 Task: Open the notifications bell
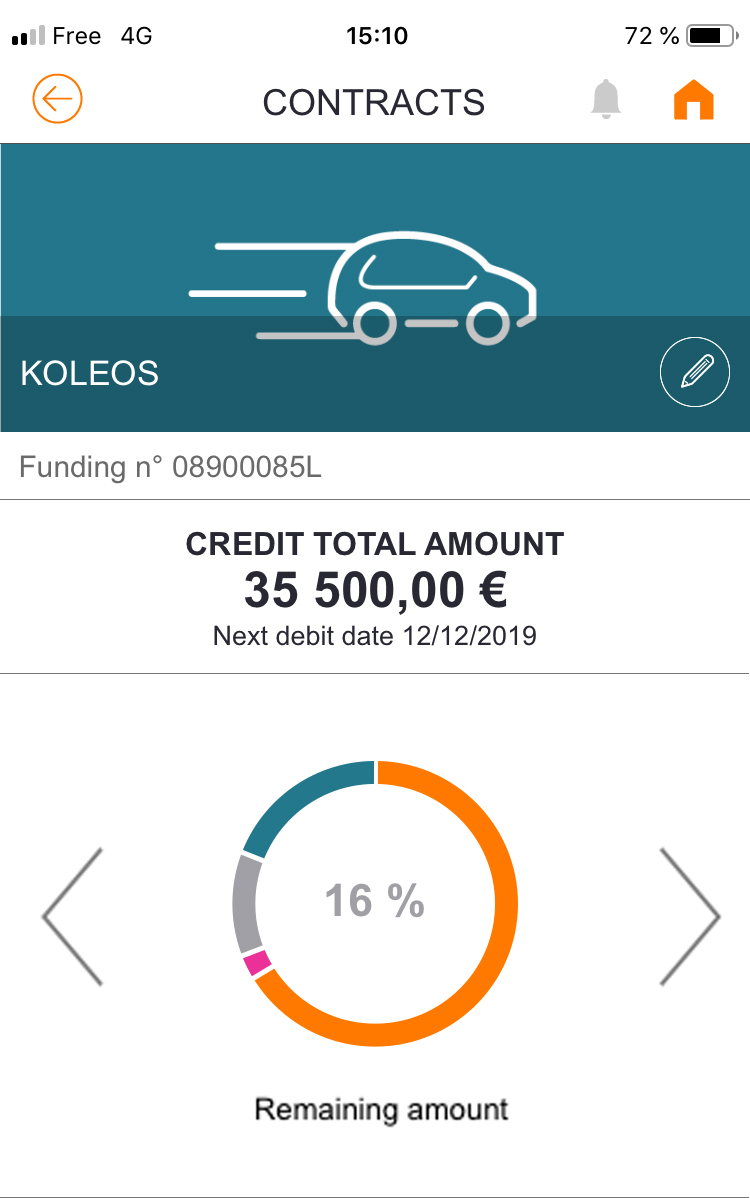pyautogui.click(x=606, y=99)
